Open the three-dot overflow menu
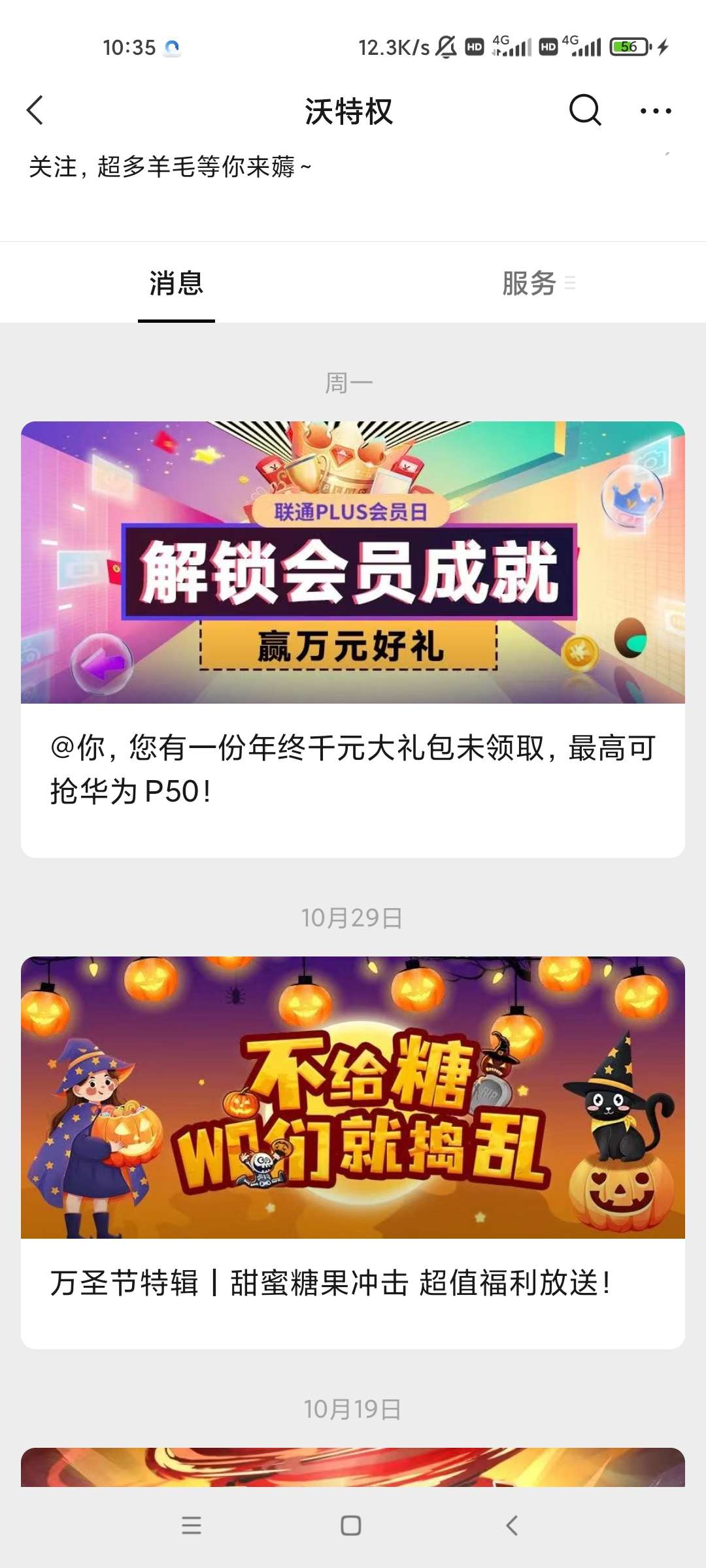The width and height of the screenshot is (706, 1568). (x=655, y=111)
